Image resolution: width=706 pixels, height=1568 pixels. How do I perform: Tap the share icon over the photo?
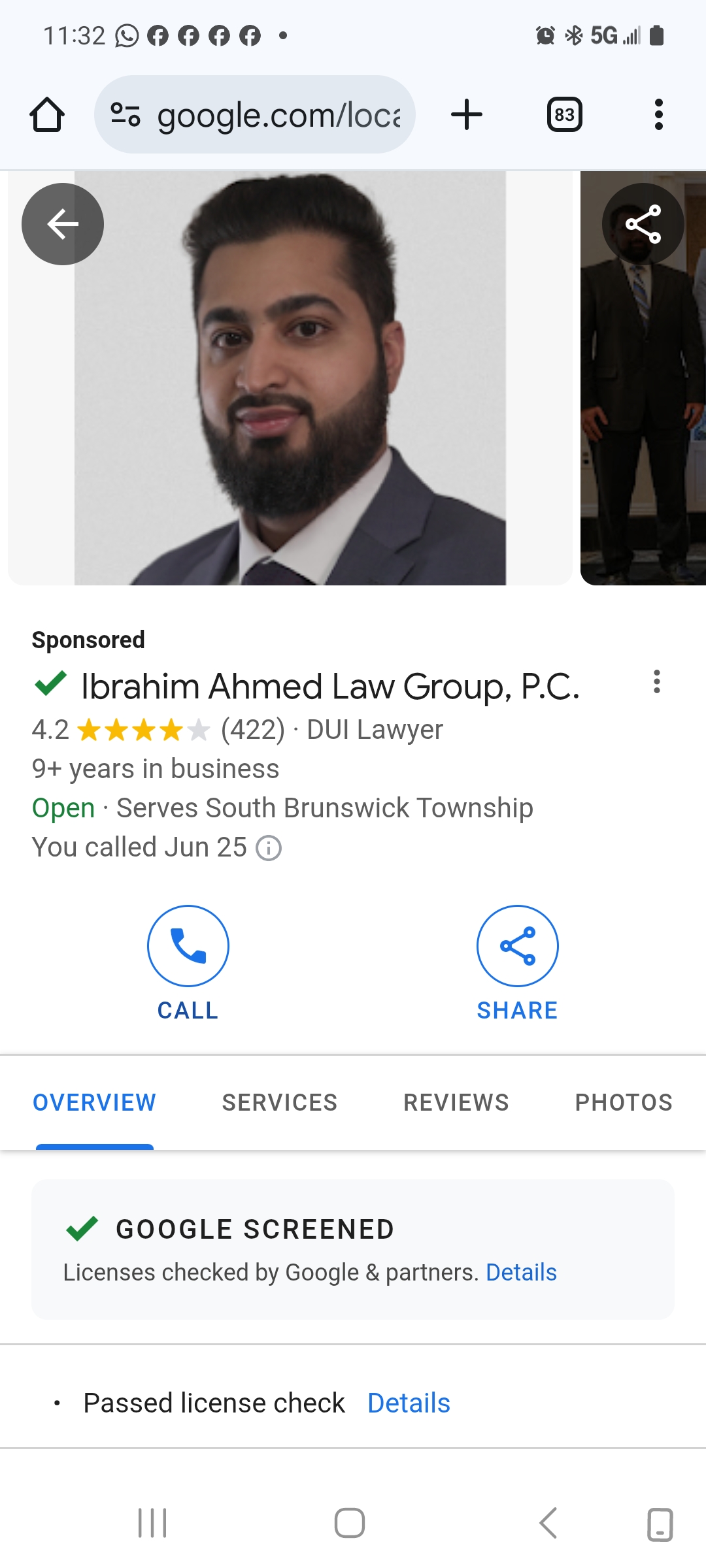click(643, 224)
